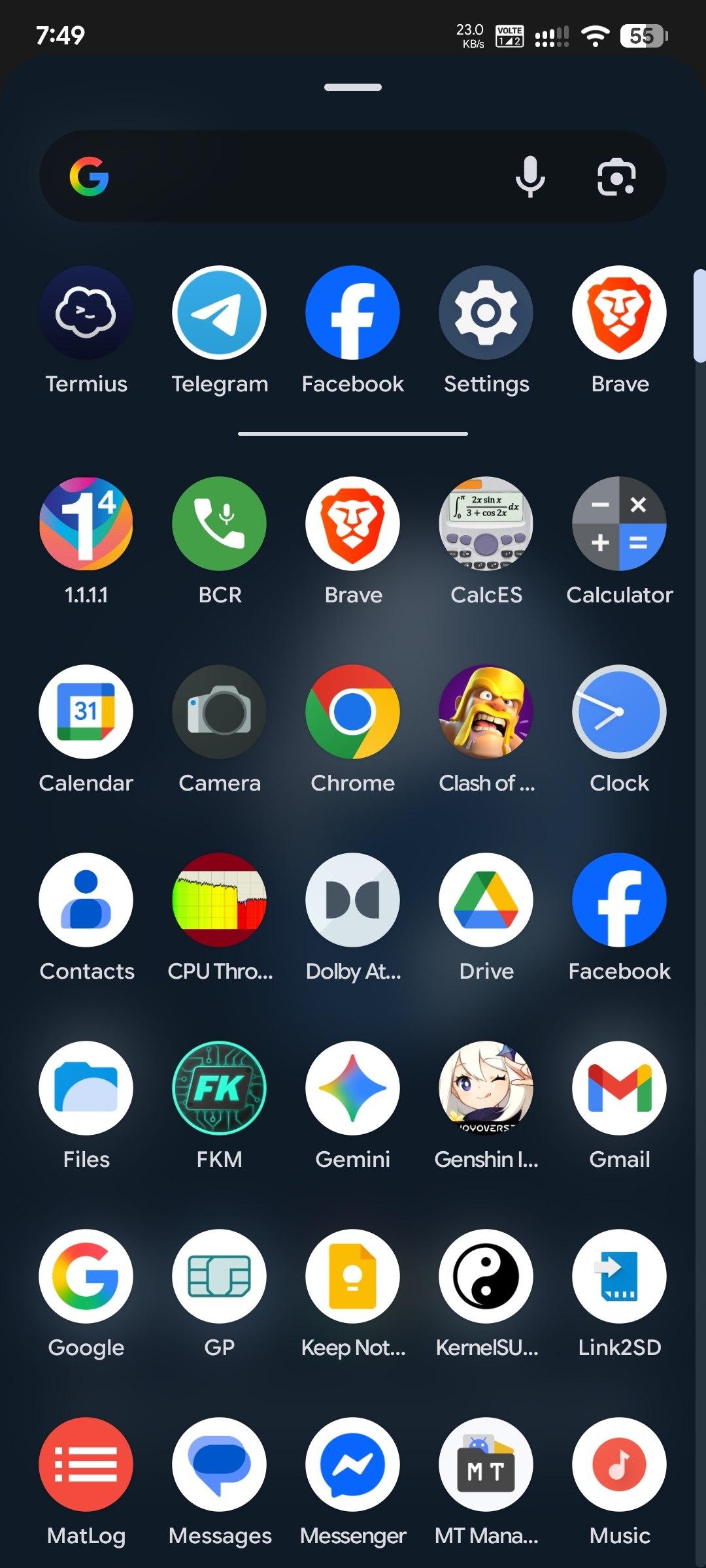The image size is (706, 1568).
Task: Open the Music app
Action: coord(620,1464)
